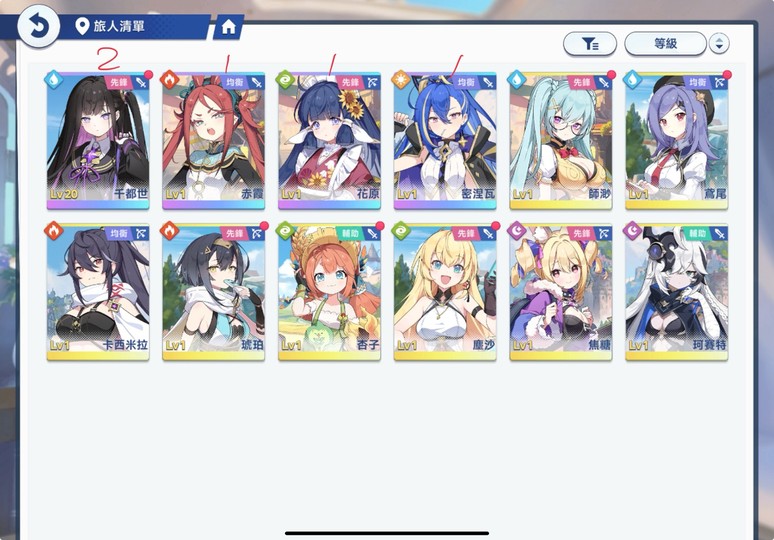Open the 等級 sort dropdown

pos(665,43)
